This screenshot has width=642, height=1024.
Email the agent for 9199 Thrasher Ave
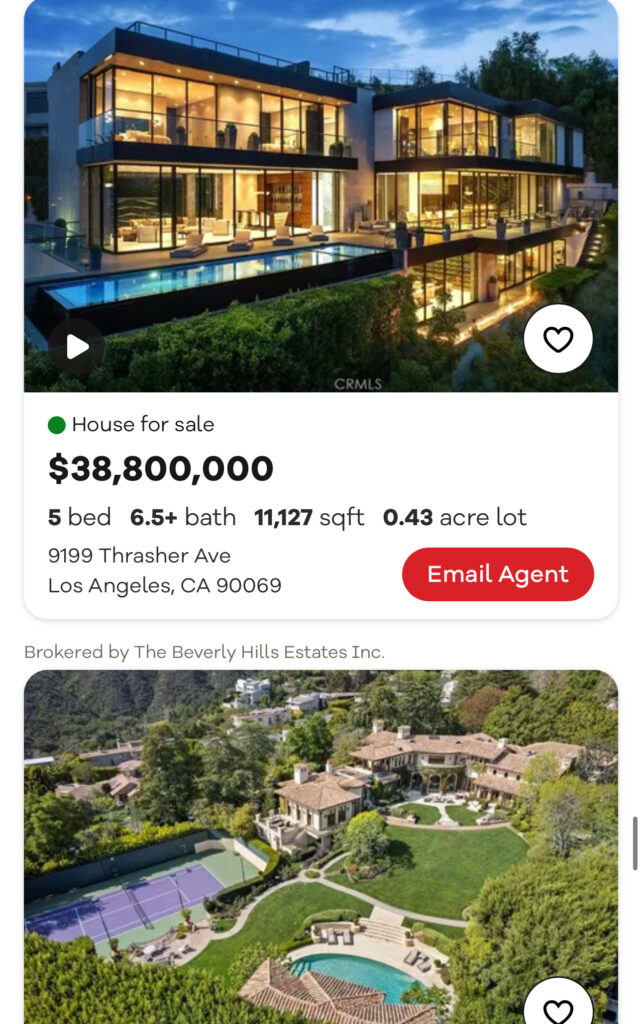(x=497, y=574)
